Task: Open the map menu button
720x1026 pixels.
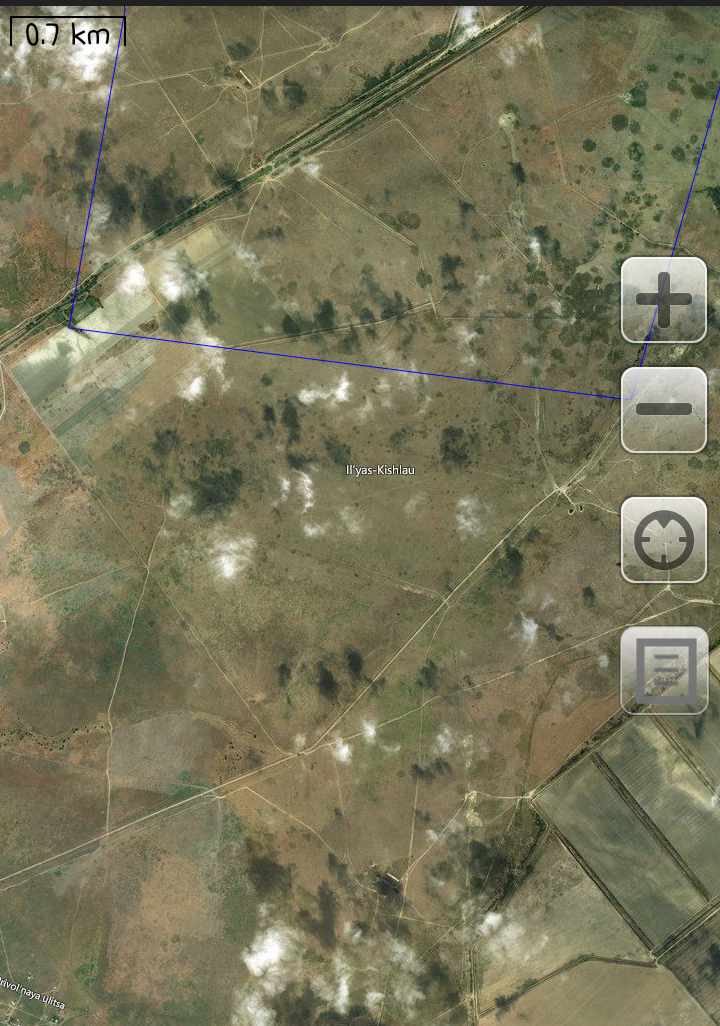Action: 664,670
